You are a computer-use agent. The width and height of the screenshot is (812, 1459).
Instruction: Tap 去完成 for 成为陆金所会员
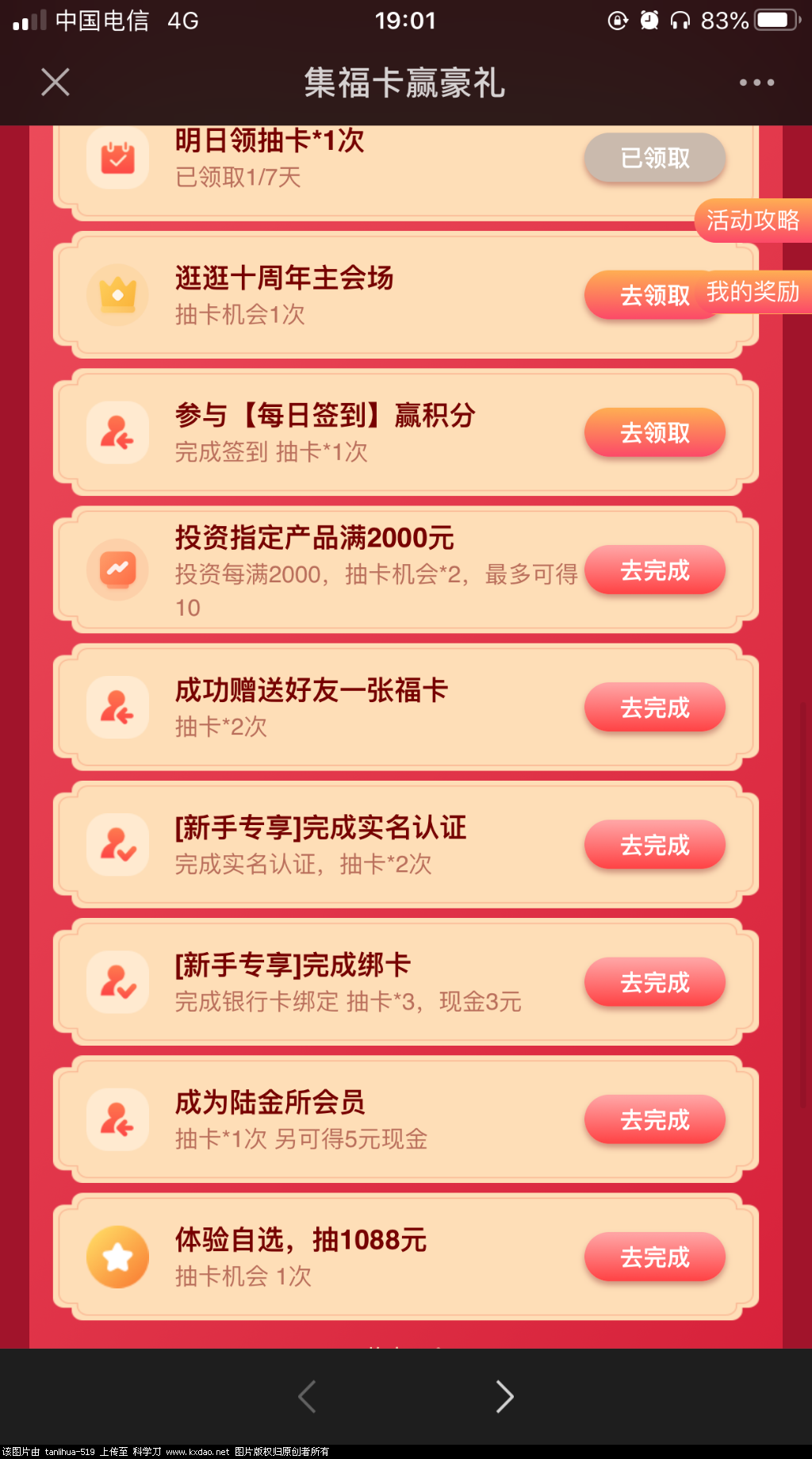click(655, 1119)
